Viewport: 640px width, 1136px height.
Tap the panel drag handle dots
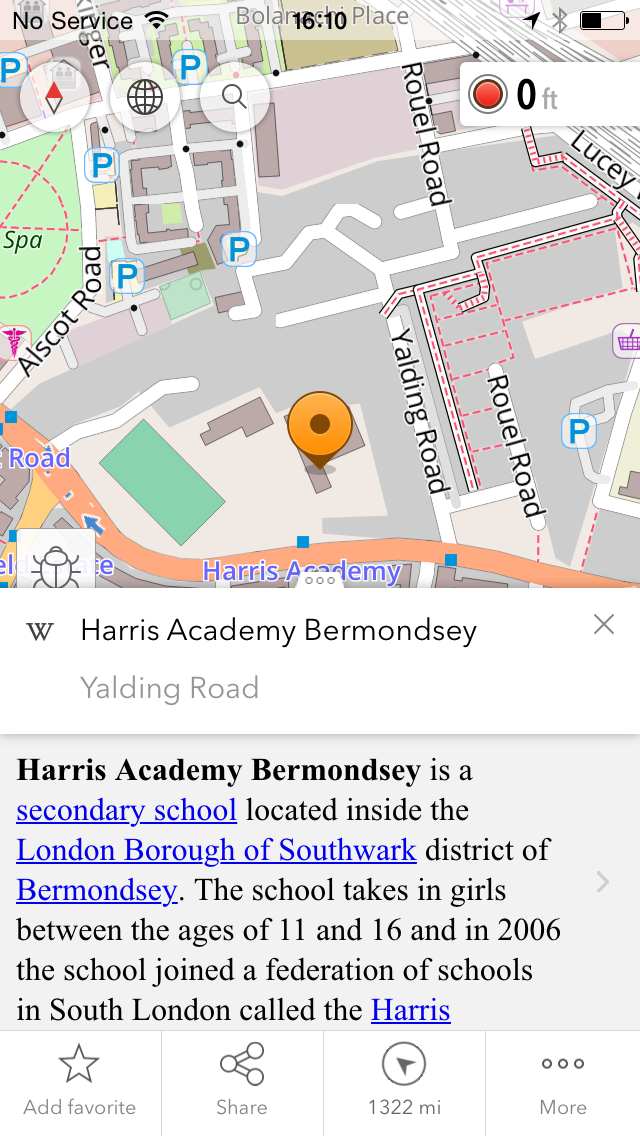[320, 580]
